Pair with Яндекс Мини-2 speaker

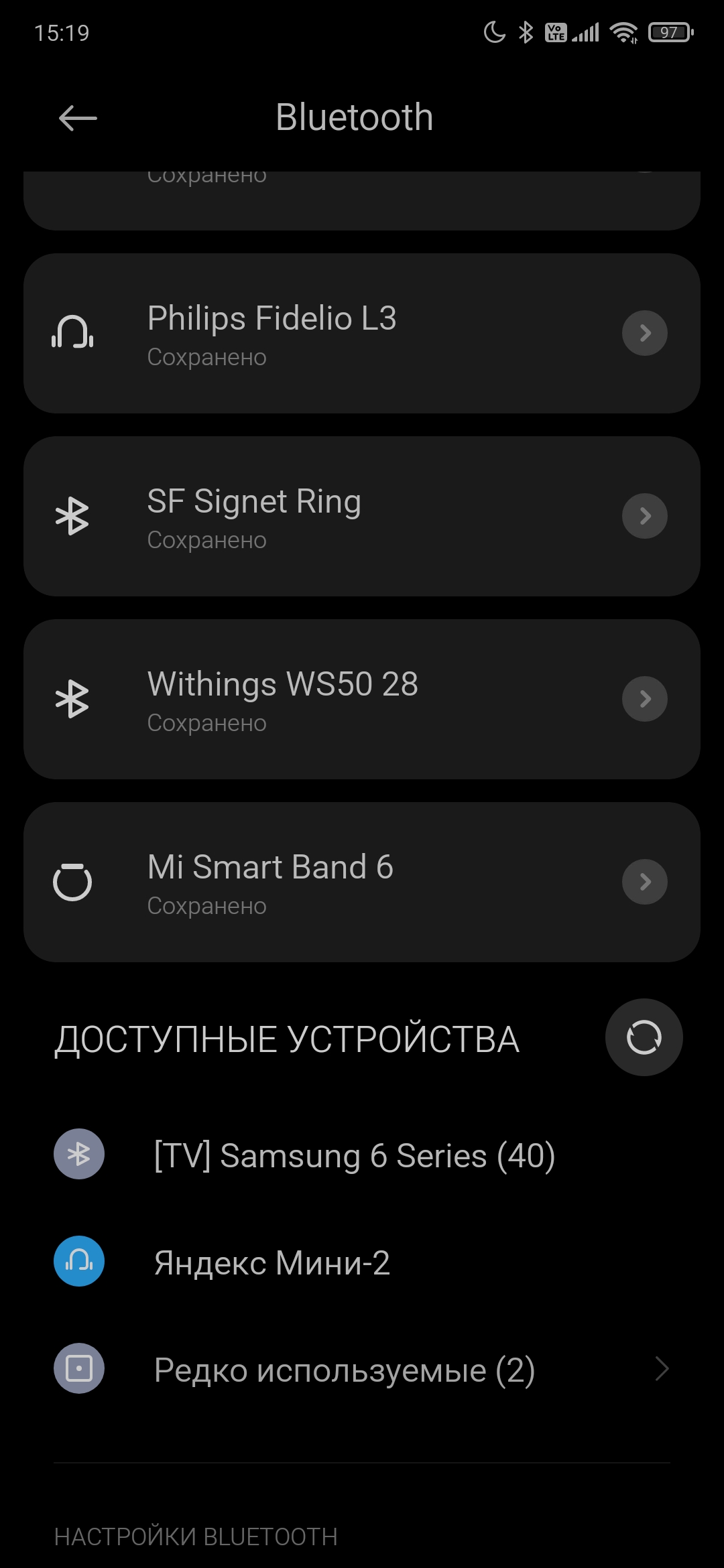[x=271, y=1262]
